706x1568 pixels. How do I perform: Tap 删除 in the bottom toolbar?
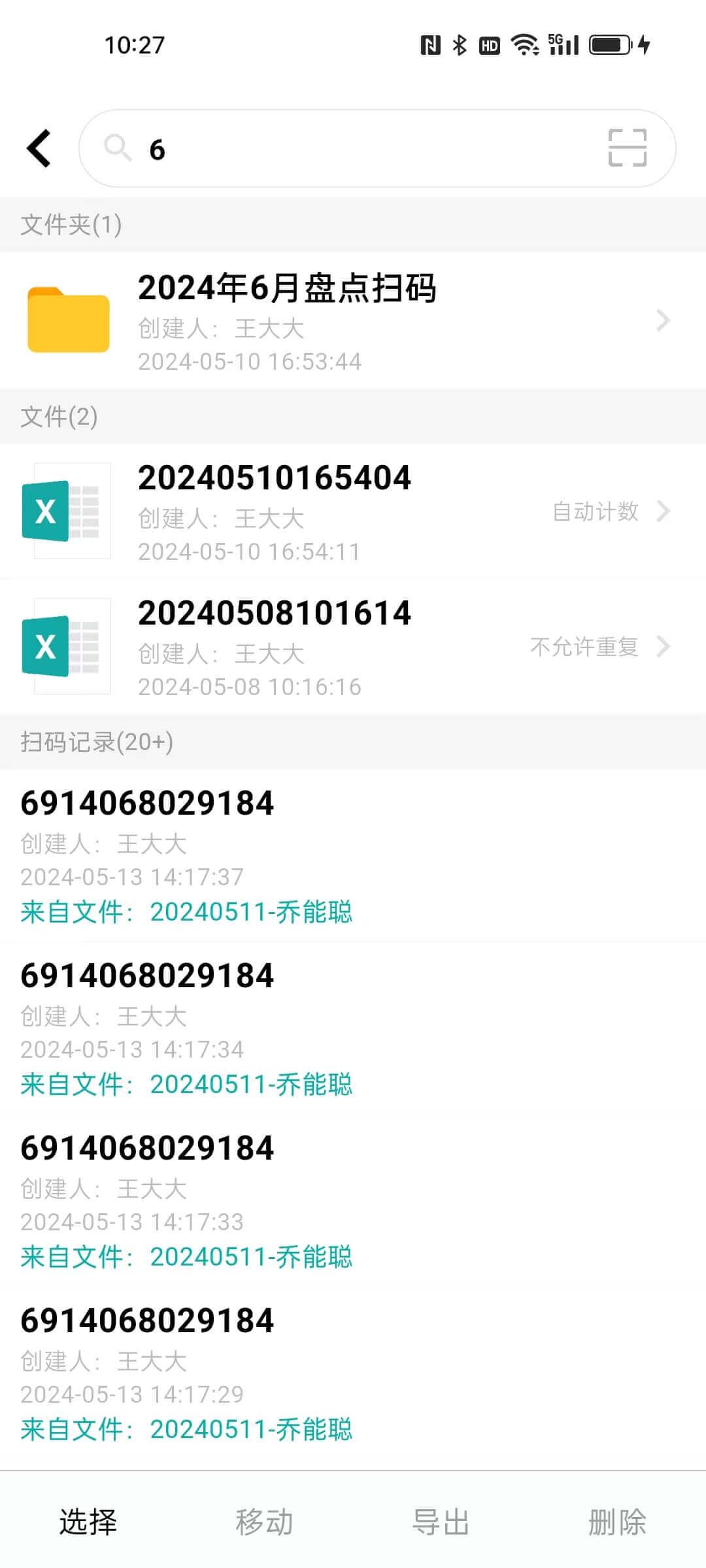(617, 1522)
